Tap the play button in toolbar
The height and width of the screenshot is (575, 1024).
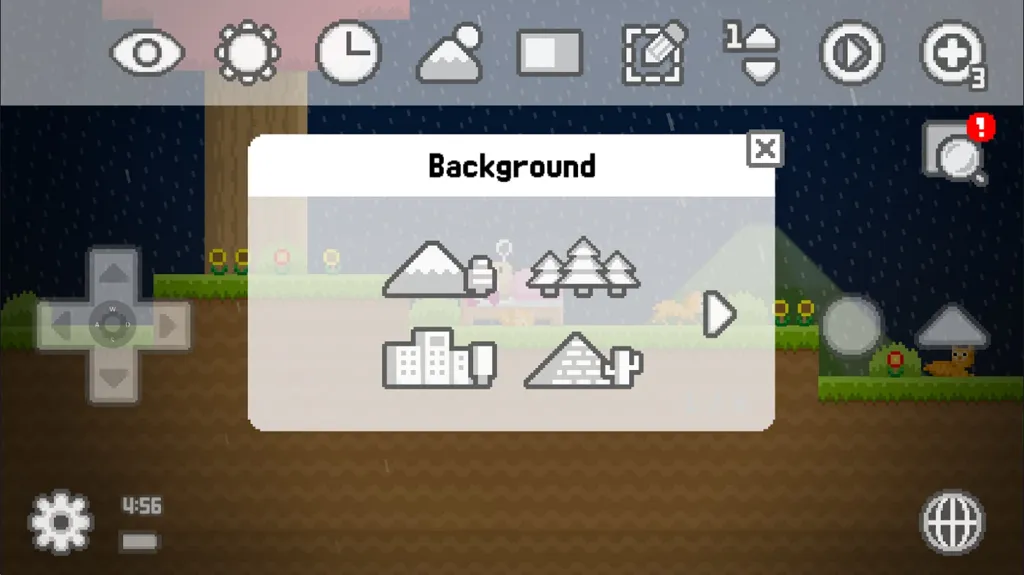coord(852,52)
